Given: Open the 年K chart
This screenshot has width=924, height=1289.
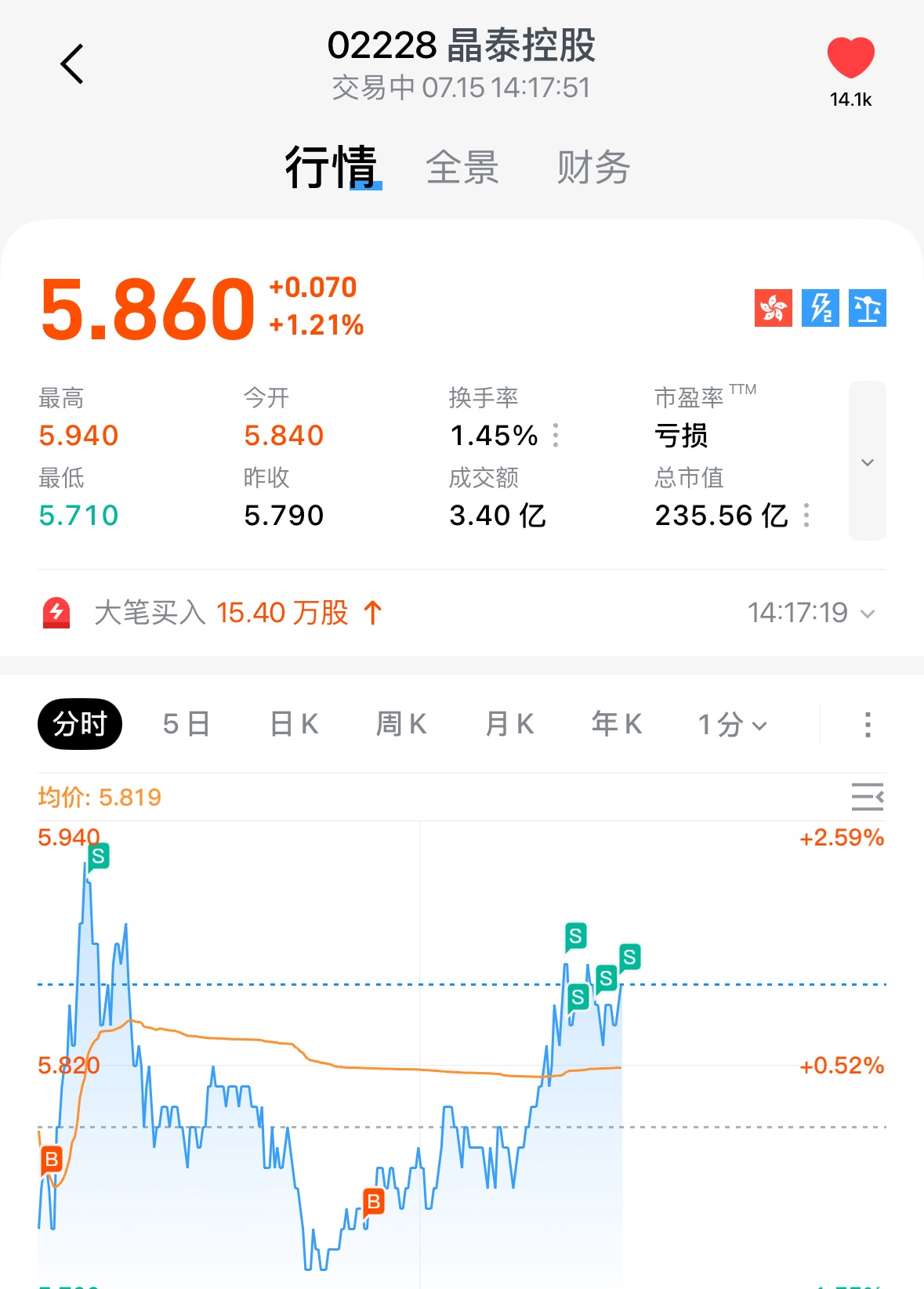Looking at the screenshot, I should click(617, 724).
